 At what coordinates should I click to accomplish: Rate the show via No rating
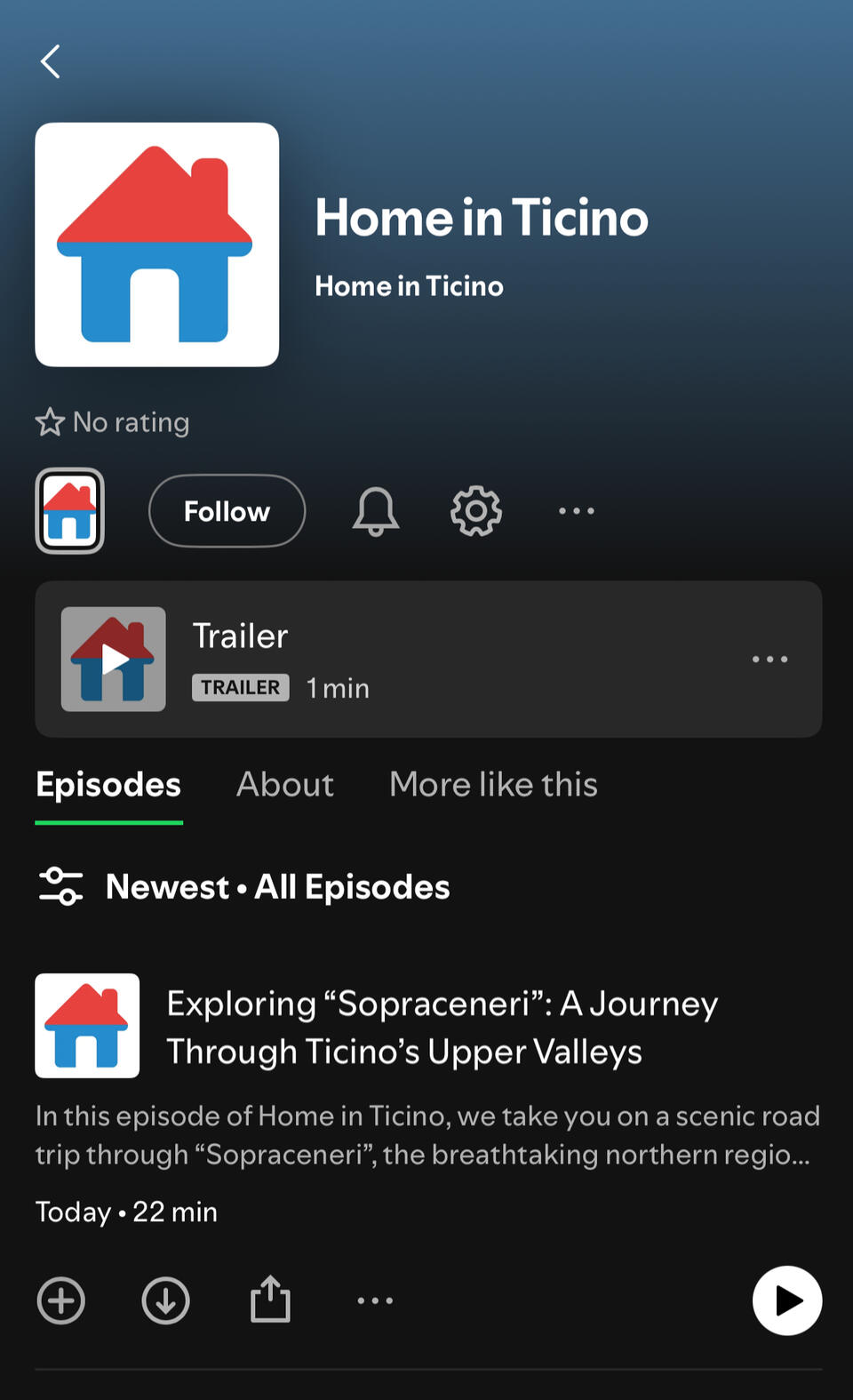coord(112,422)
